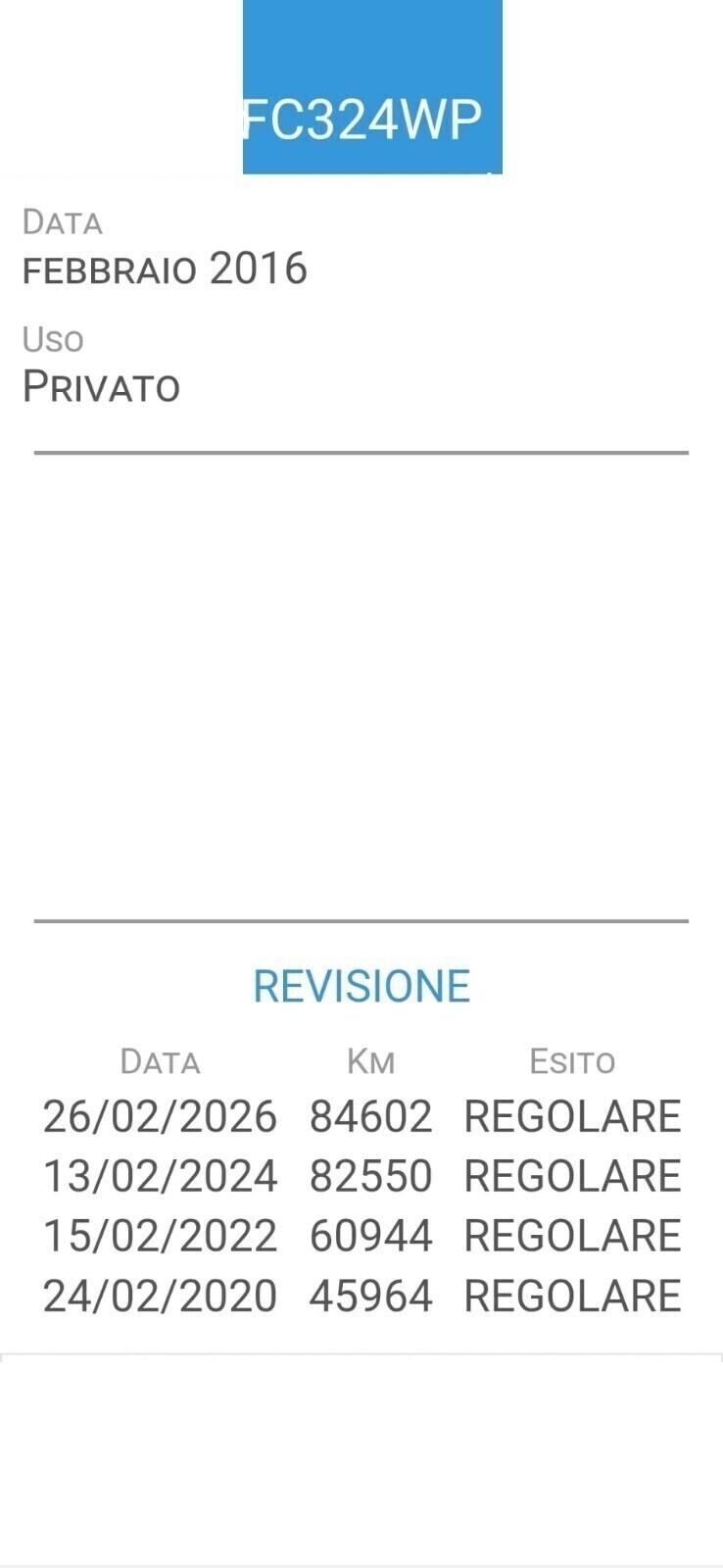Click REGOLARE on the 24/02/2020 row
The image size is (723, 1568).
573,1294
